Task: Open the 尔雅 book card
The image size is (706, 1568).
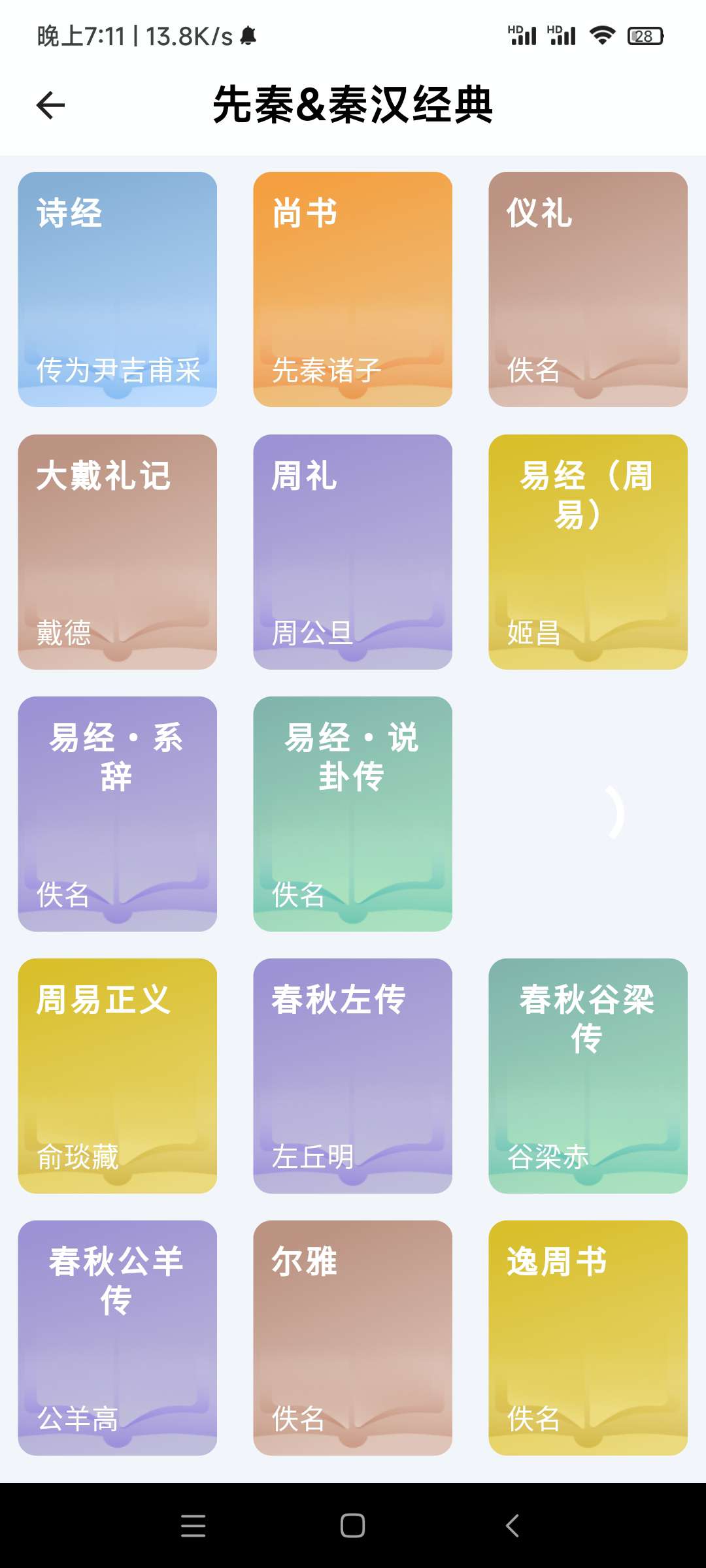Action: 353,1337
